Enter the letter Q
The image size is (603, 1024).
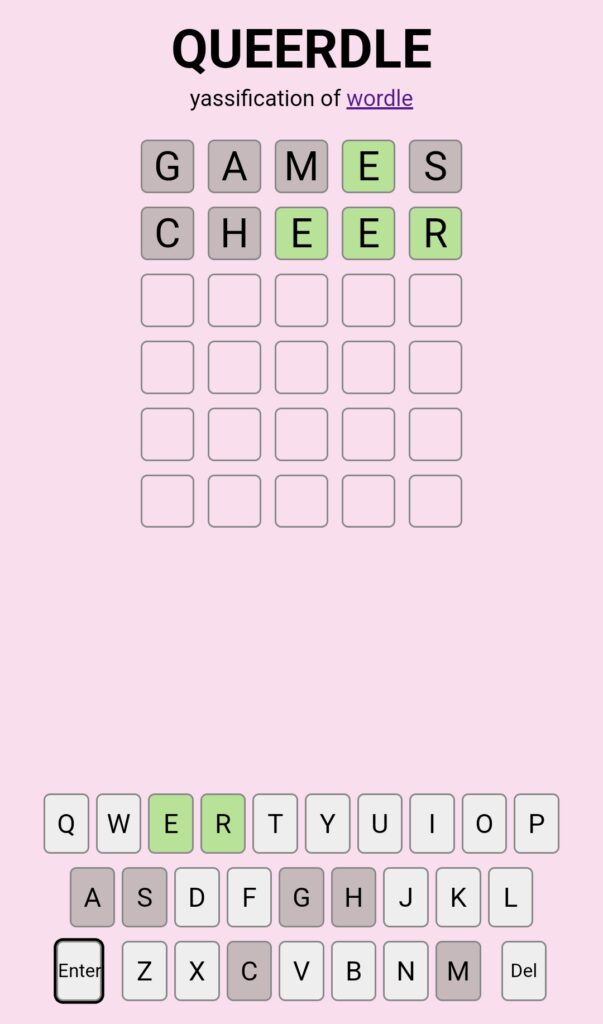(x=66, y=824)
